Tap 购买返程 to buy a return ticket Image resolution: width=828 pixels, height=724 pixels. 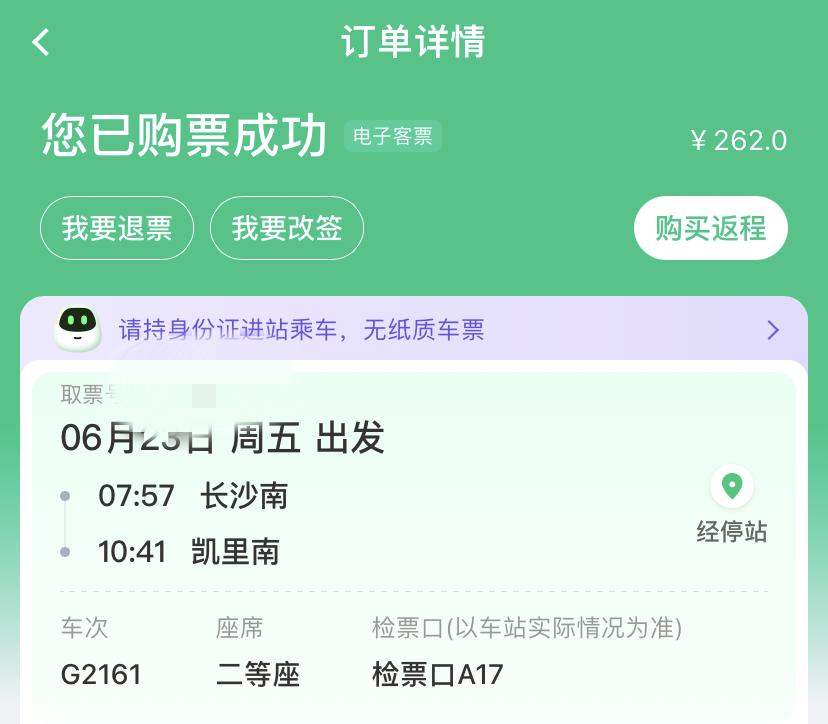pyautogui.click(x=710, y=228)
